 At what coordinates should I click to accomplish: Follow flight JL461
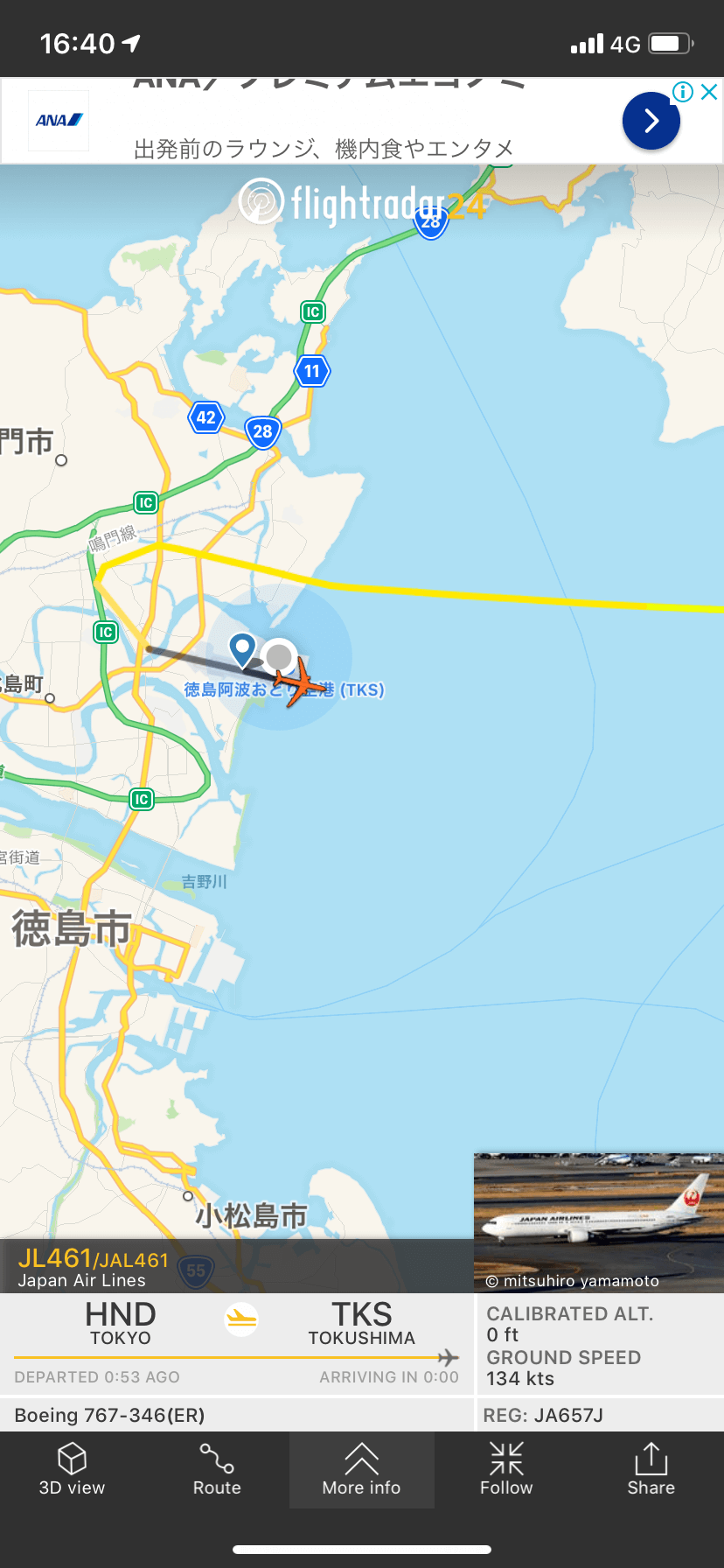(x=506, y=1470)
